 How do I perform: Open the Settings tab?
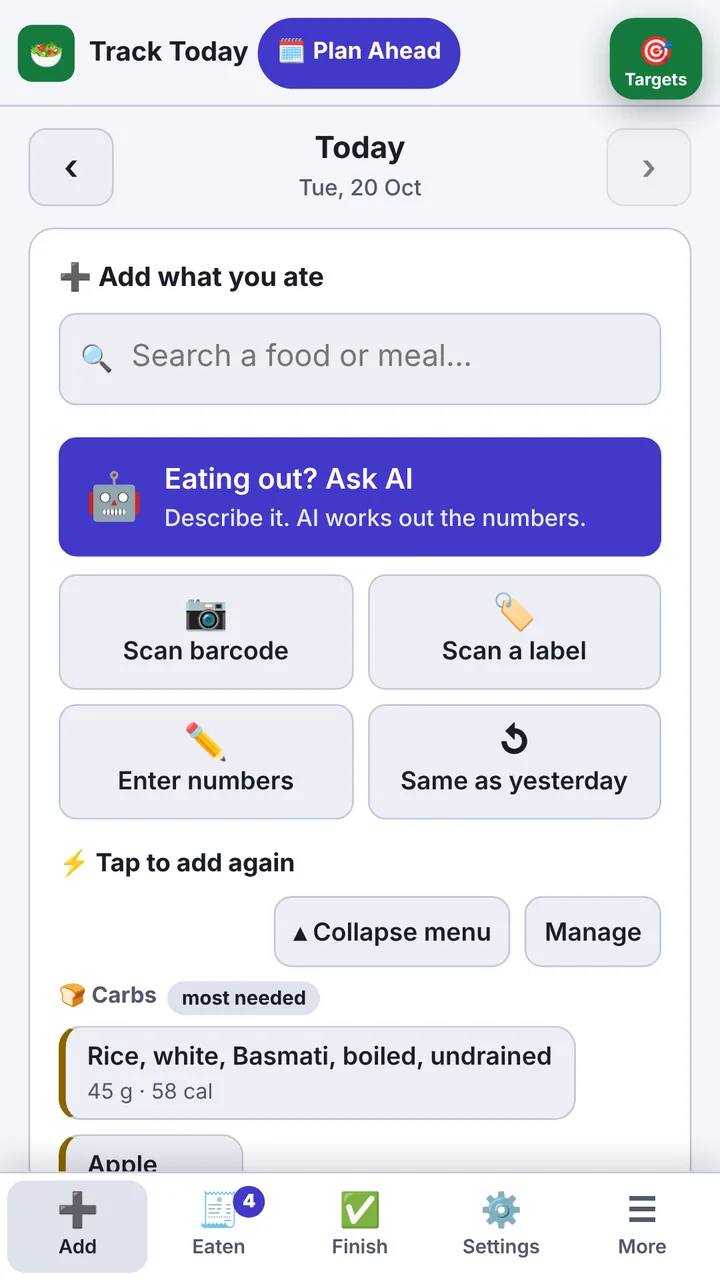coord(501,1227)
